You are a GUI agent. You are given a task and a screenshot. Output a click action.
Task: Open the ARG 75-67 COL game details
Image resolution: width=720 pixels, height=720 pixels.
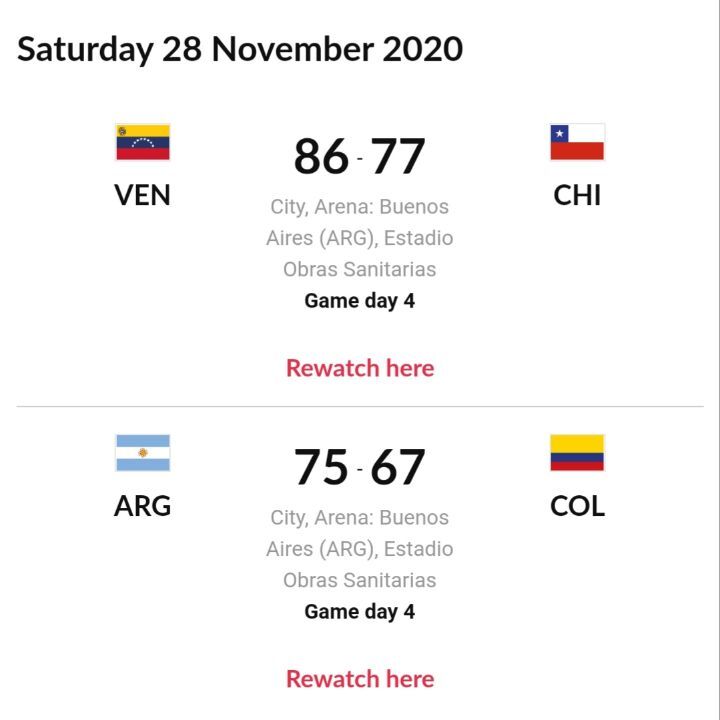(x=360, y=467)
